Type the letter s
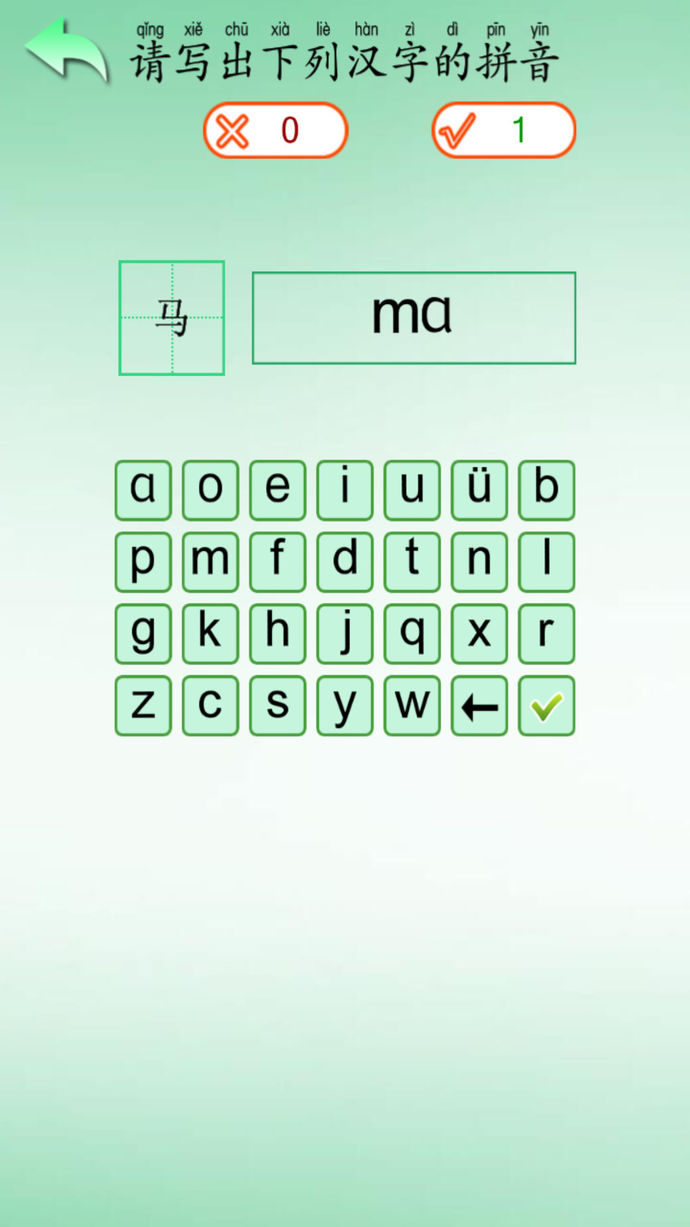This screenshot has width=690, height=1227. point(277,706)
